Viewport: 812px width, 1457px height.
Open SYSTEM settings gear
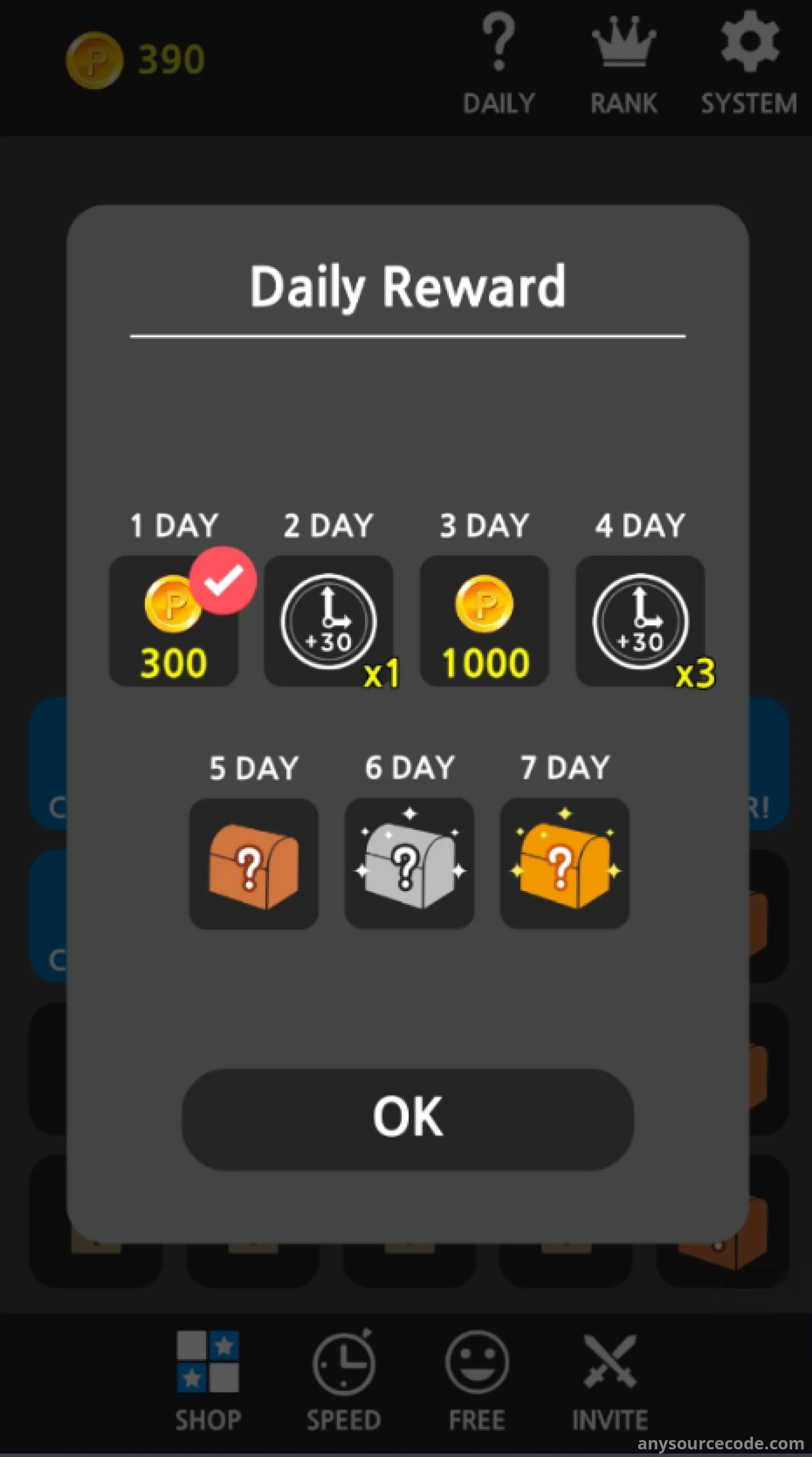(749, 63)
